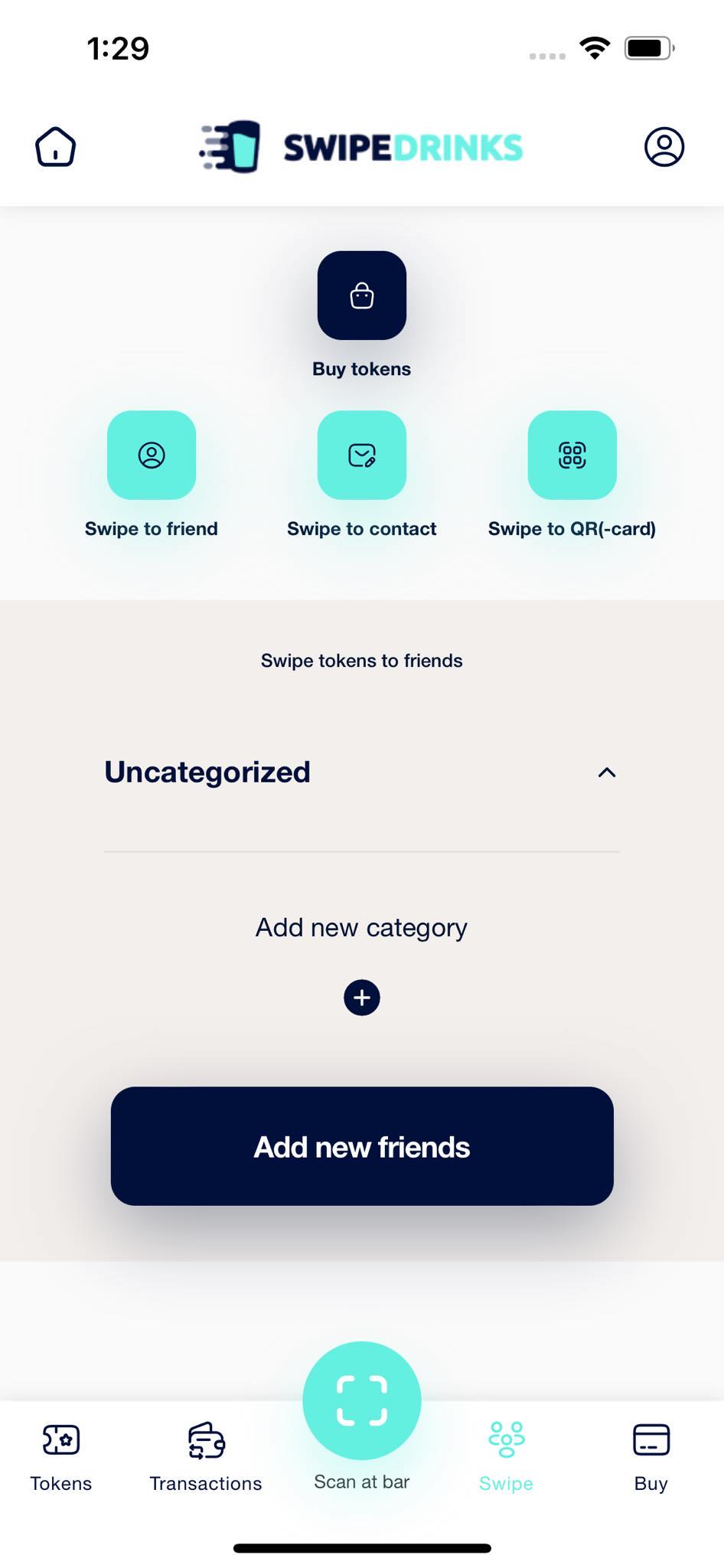Launch Scan at bar scanner
This screenshot has width=724, height=1568.
pos(362,1400)
